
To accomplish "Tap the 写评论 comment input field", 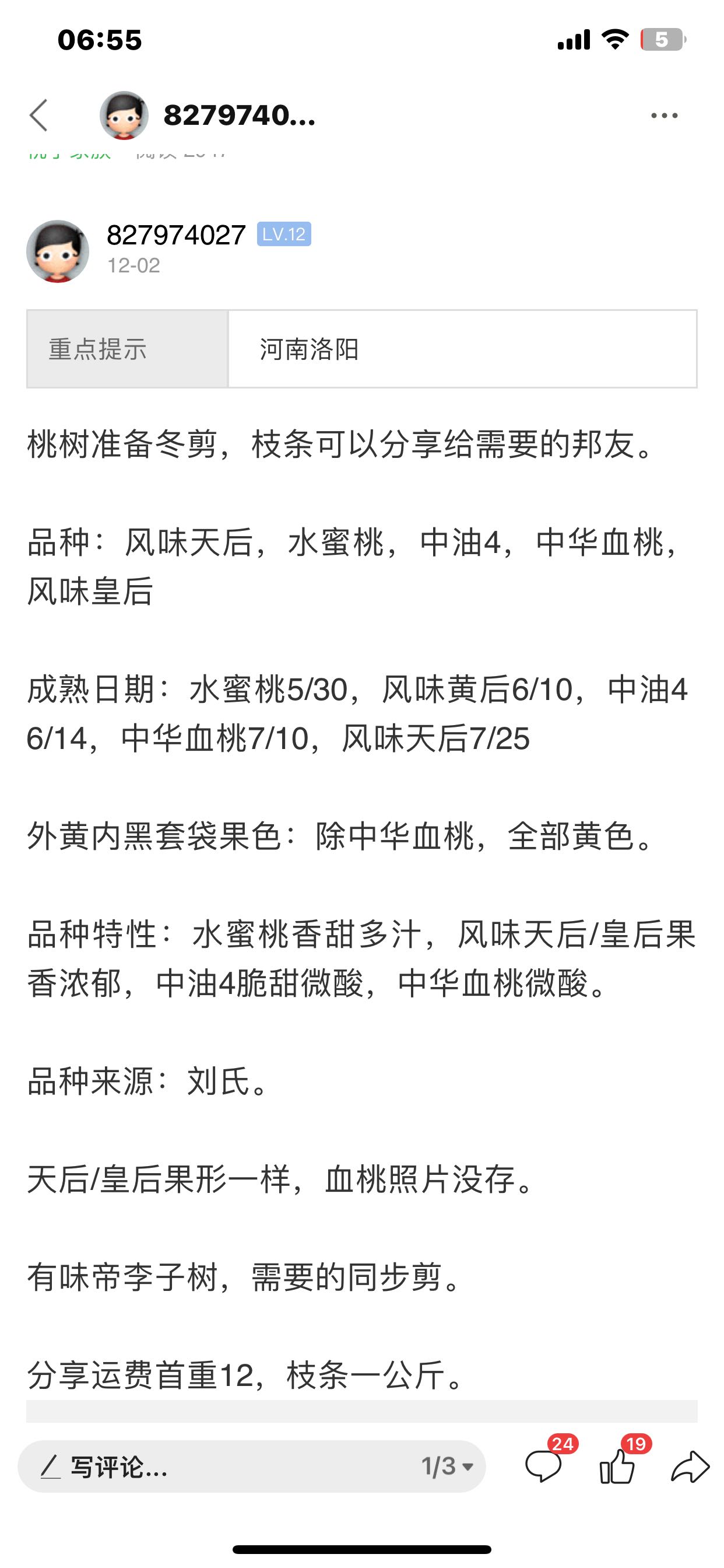I will click(x=225, y=1466).
